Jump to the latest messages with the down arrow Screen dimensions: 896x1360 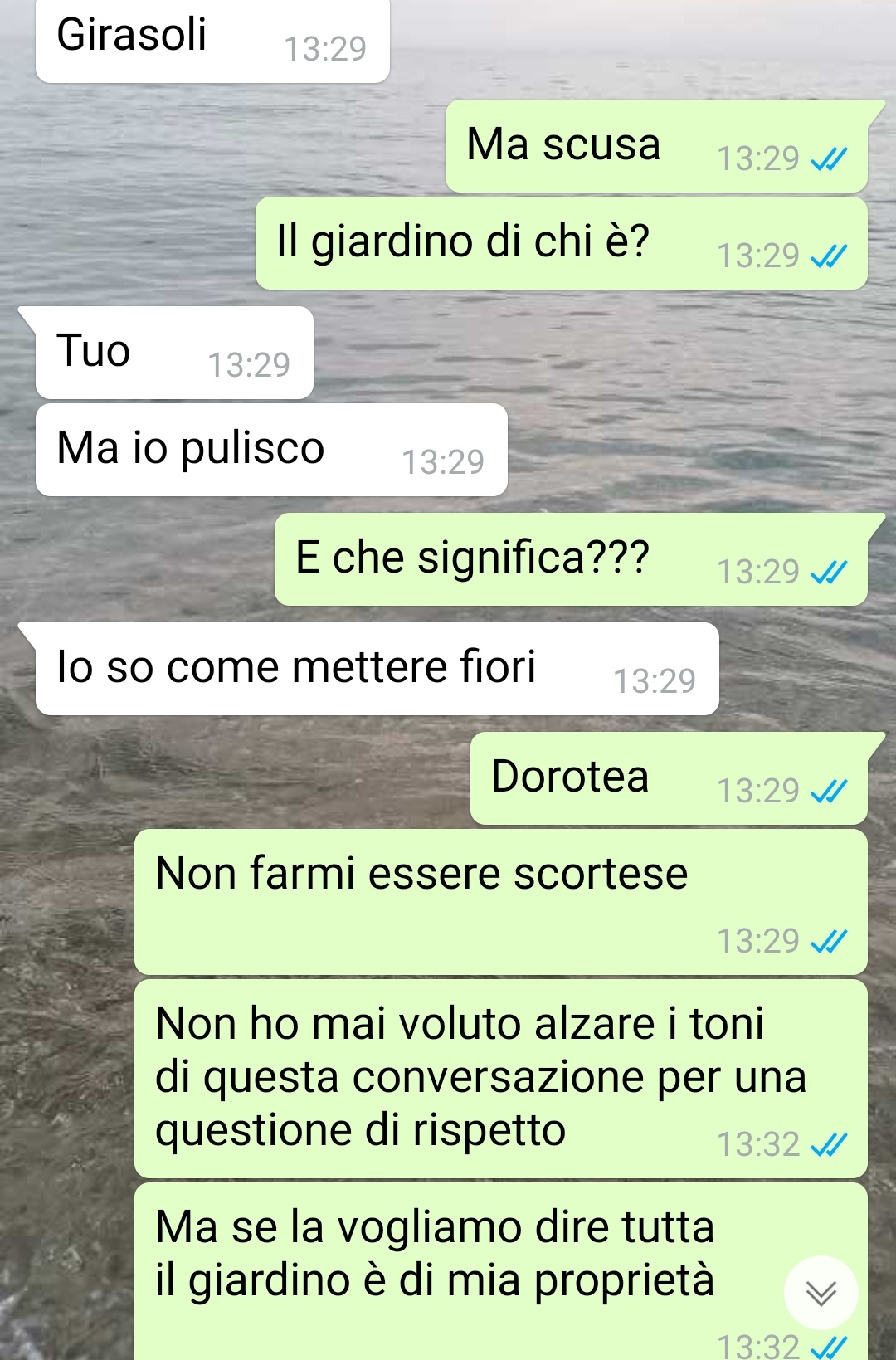click(x=821, y=1293)
